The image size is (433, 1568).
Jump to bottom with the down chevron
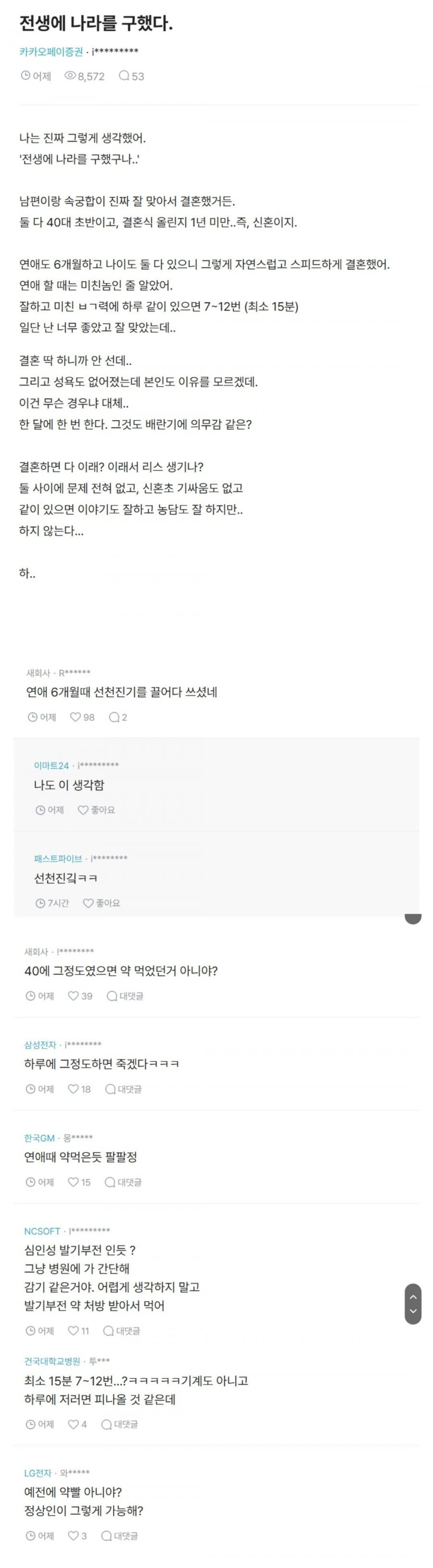(413, 1312)
